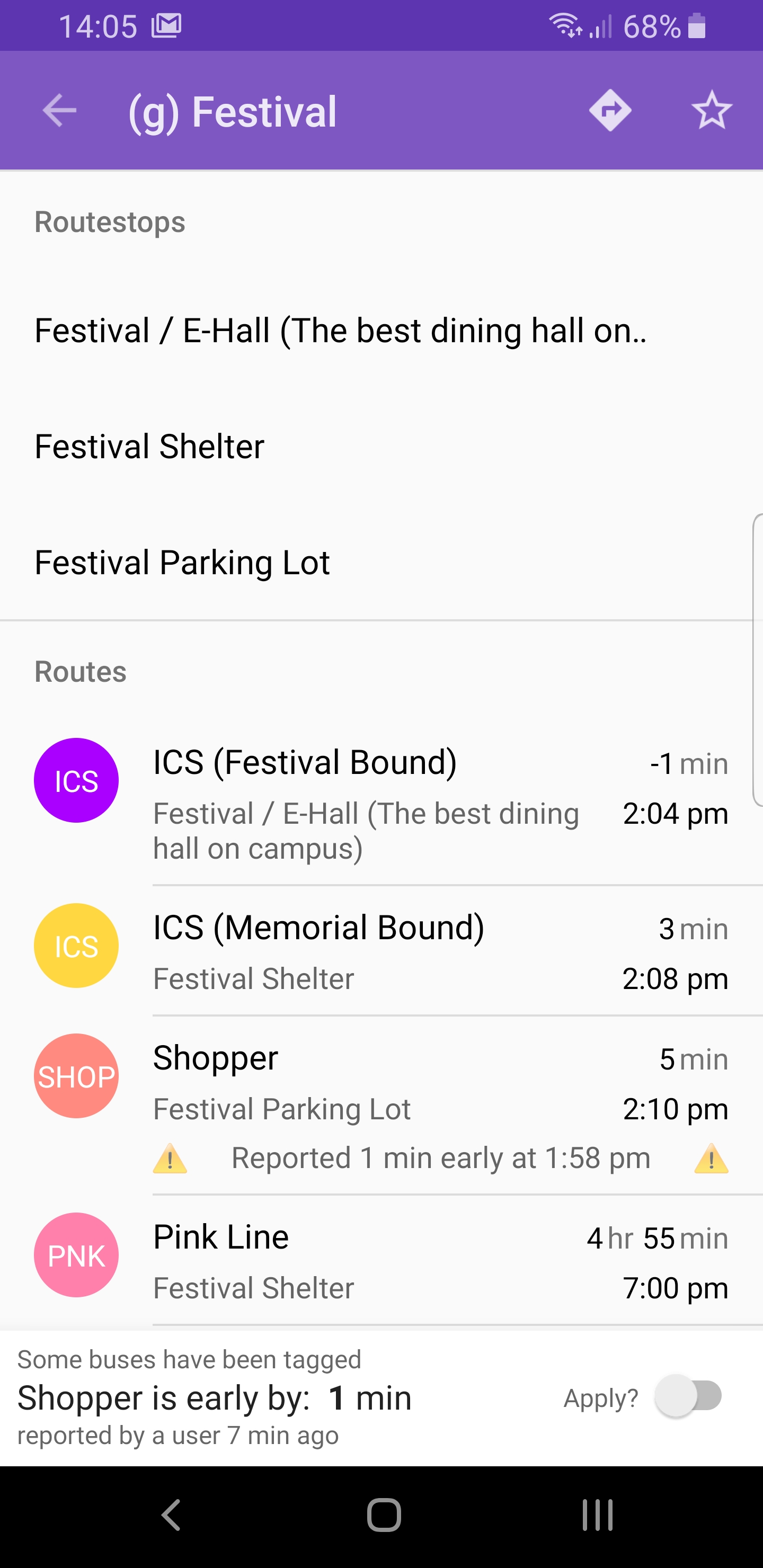Favorite this stop with the star
This screenshot has width=763, height=1568.
[x=711, y=111]
